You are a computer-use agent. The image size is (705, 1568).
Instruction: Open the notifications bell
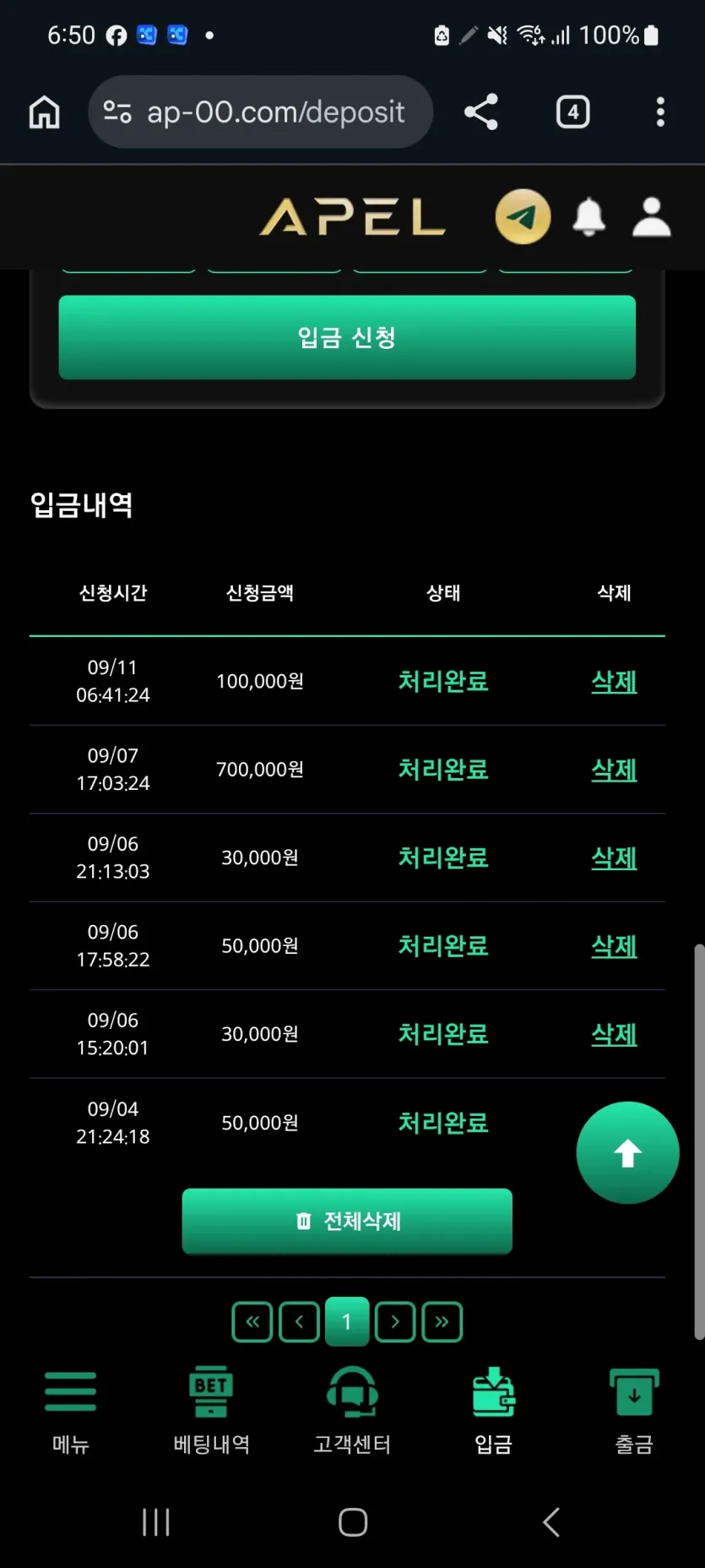(x=589, y=217)
